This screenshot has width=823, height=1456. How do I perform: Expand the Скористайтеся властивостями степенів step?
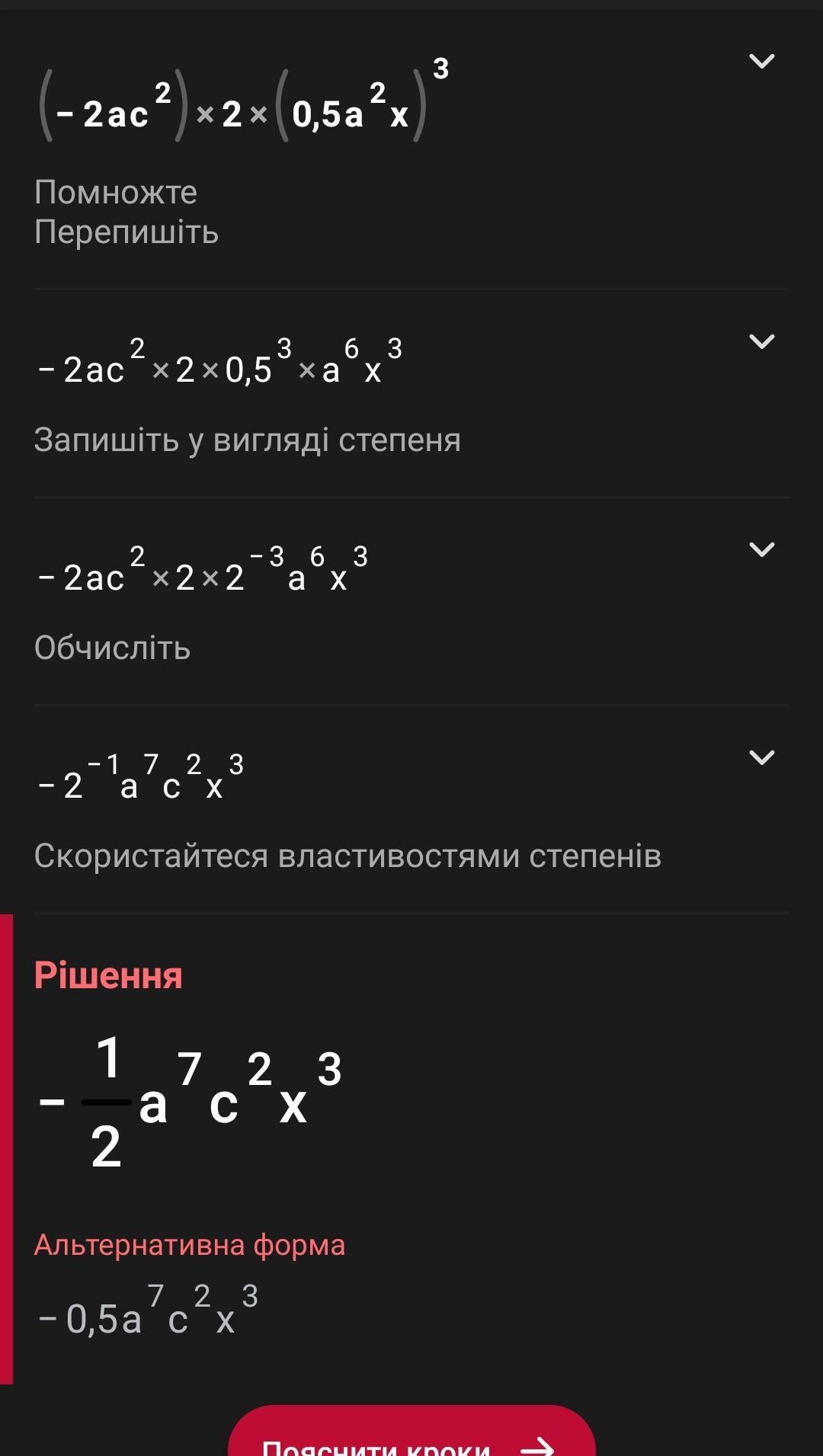[x=761, y=757]
